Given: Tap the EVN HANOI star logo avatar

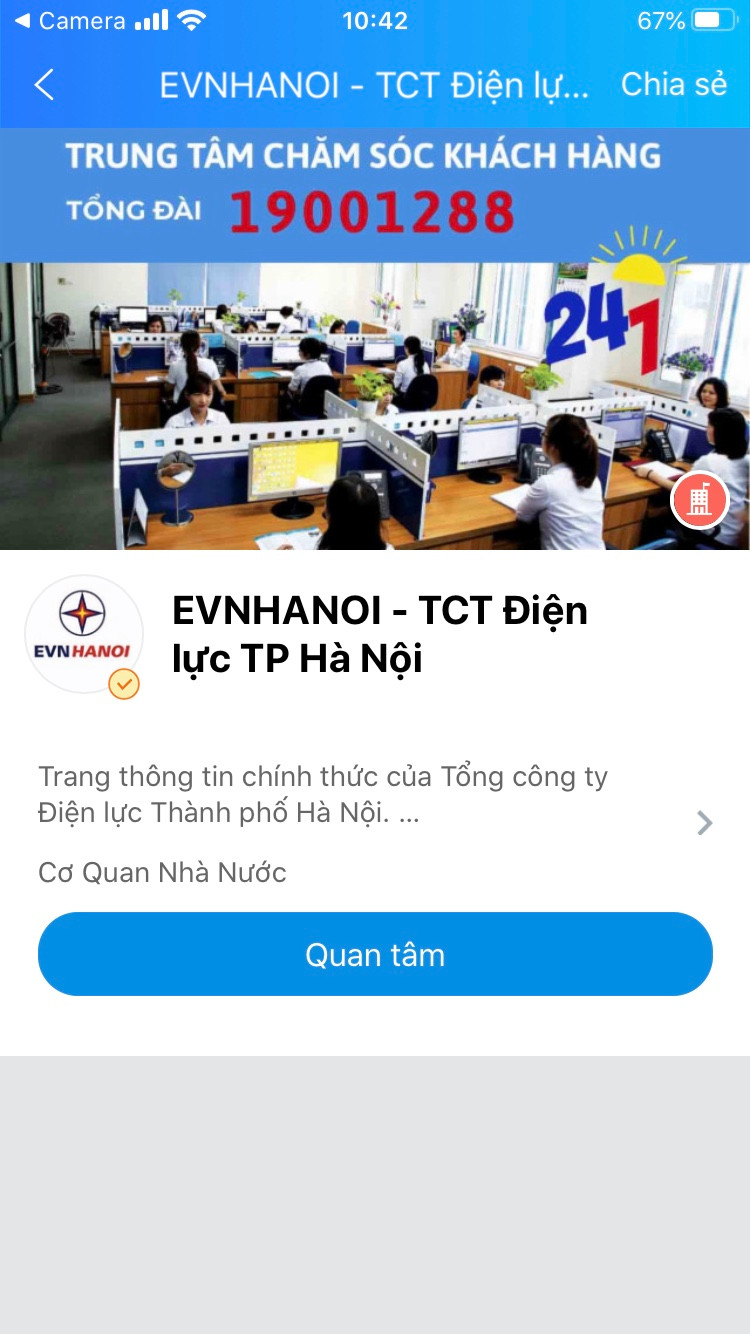Looking at the screenshot, I should tap(84, 633).
